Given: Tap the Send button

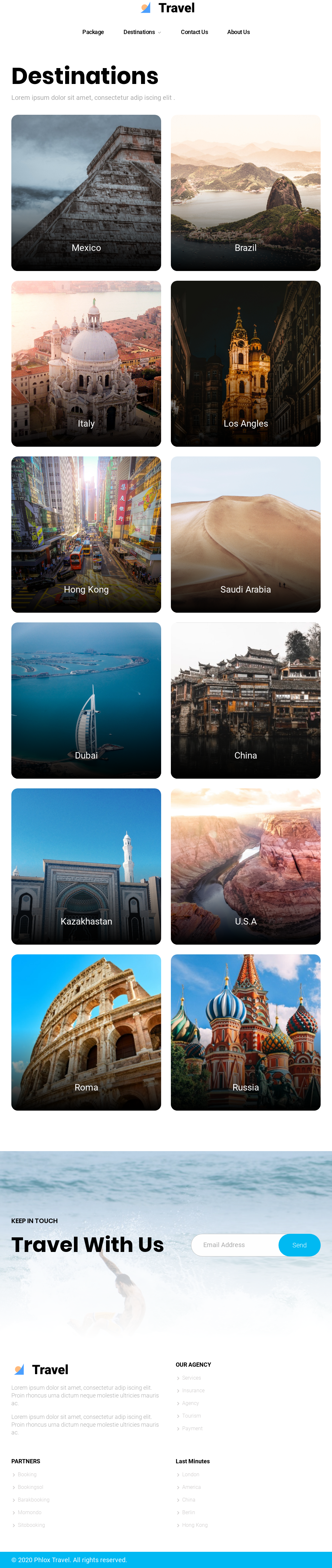Looking at the screenshot, I should [299, 1245].
